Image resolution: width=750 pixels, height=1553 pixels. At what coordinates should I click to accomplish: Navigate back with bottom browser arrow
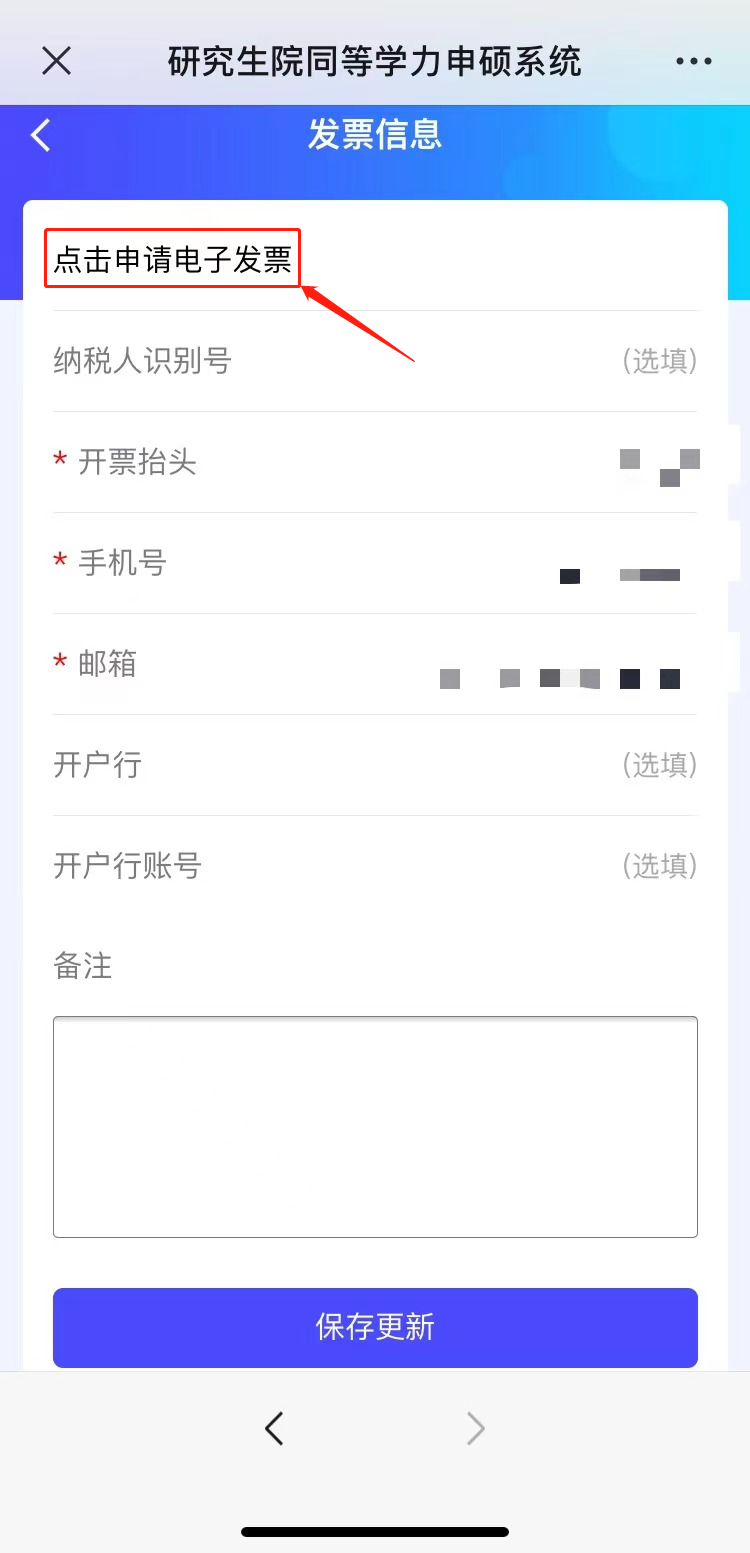point(274,1428)
